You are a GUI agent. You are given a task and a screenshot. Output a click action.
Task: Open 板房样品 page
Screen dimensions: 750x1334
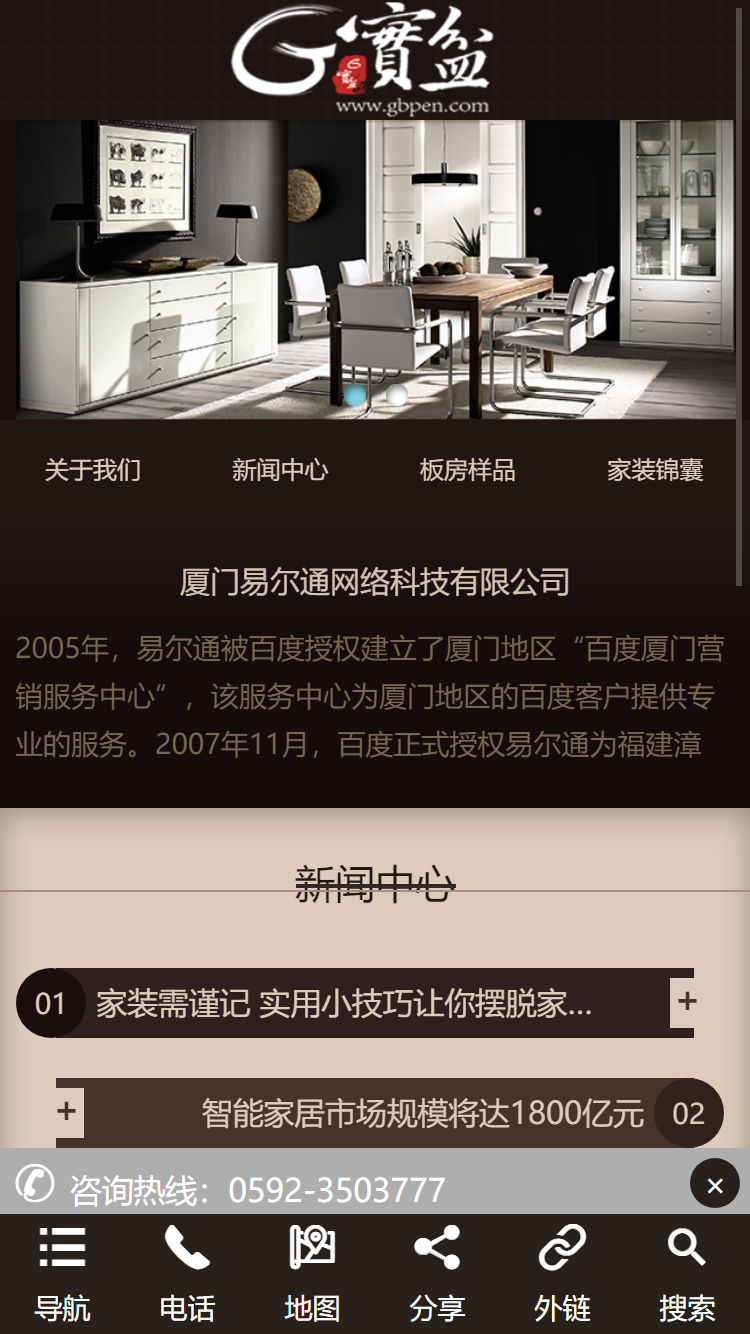467,470
